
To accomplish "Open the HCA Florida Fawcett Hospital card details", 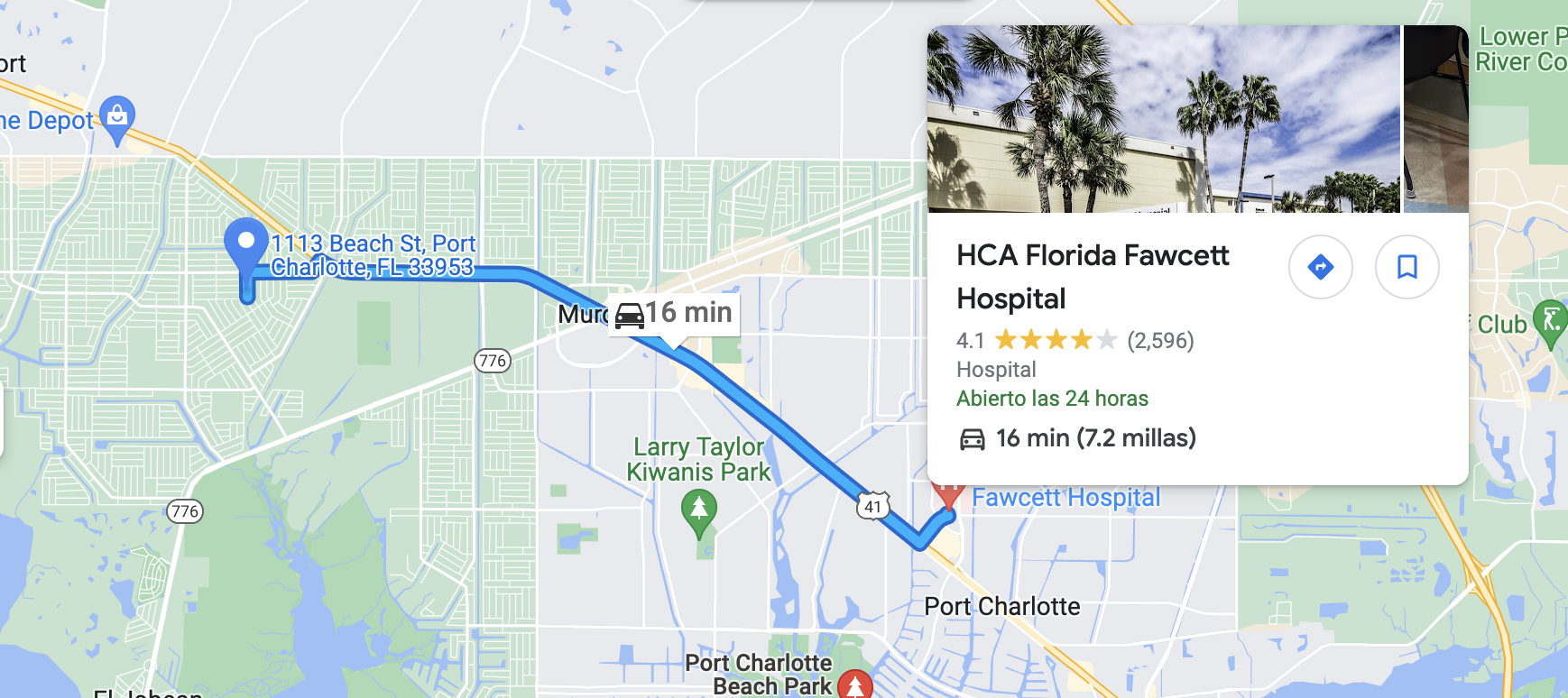I will click(1092, 276).
